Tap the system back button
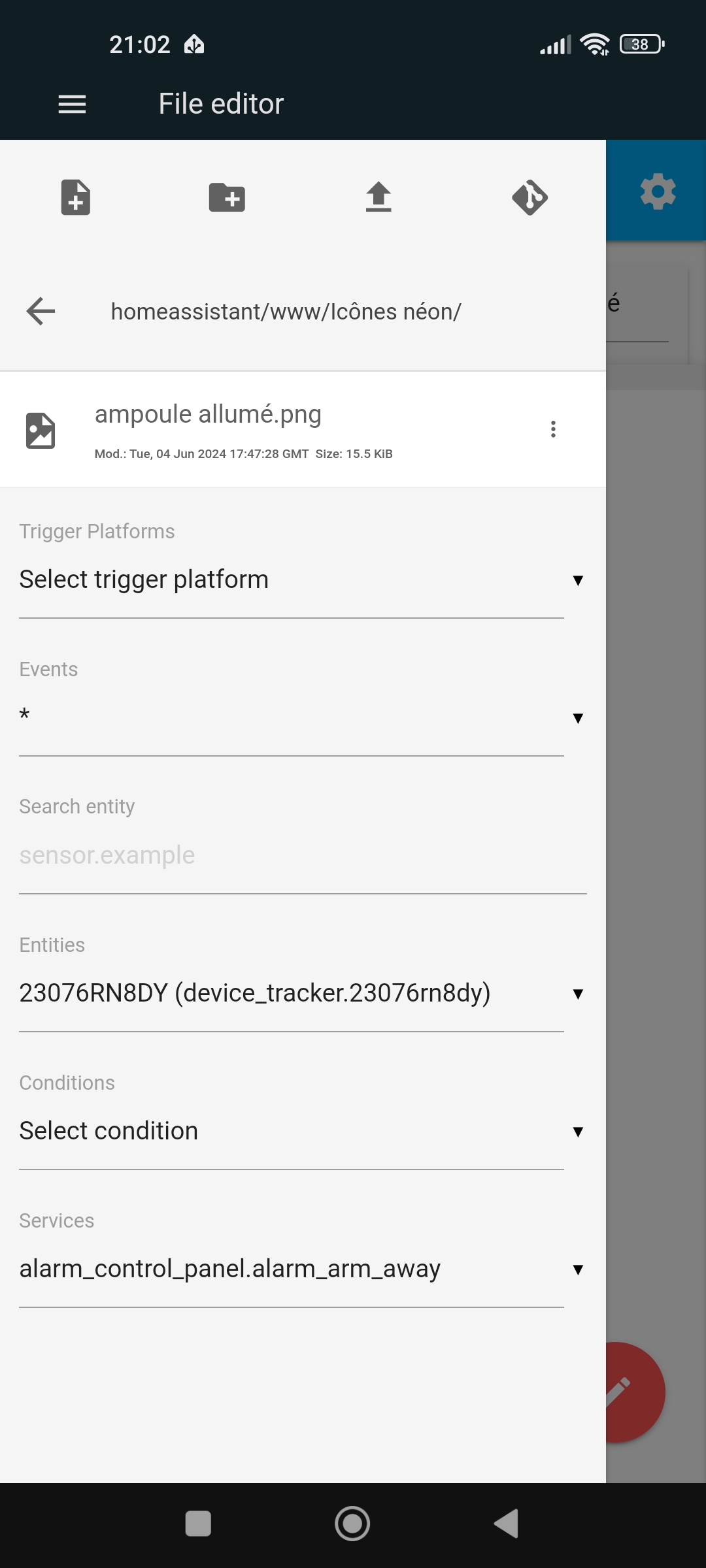706x1568 pixels. [507, 1524]
